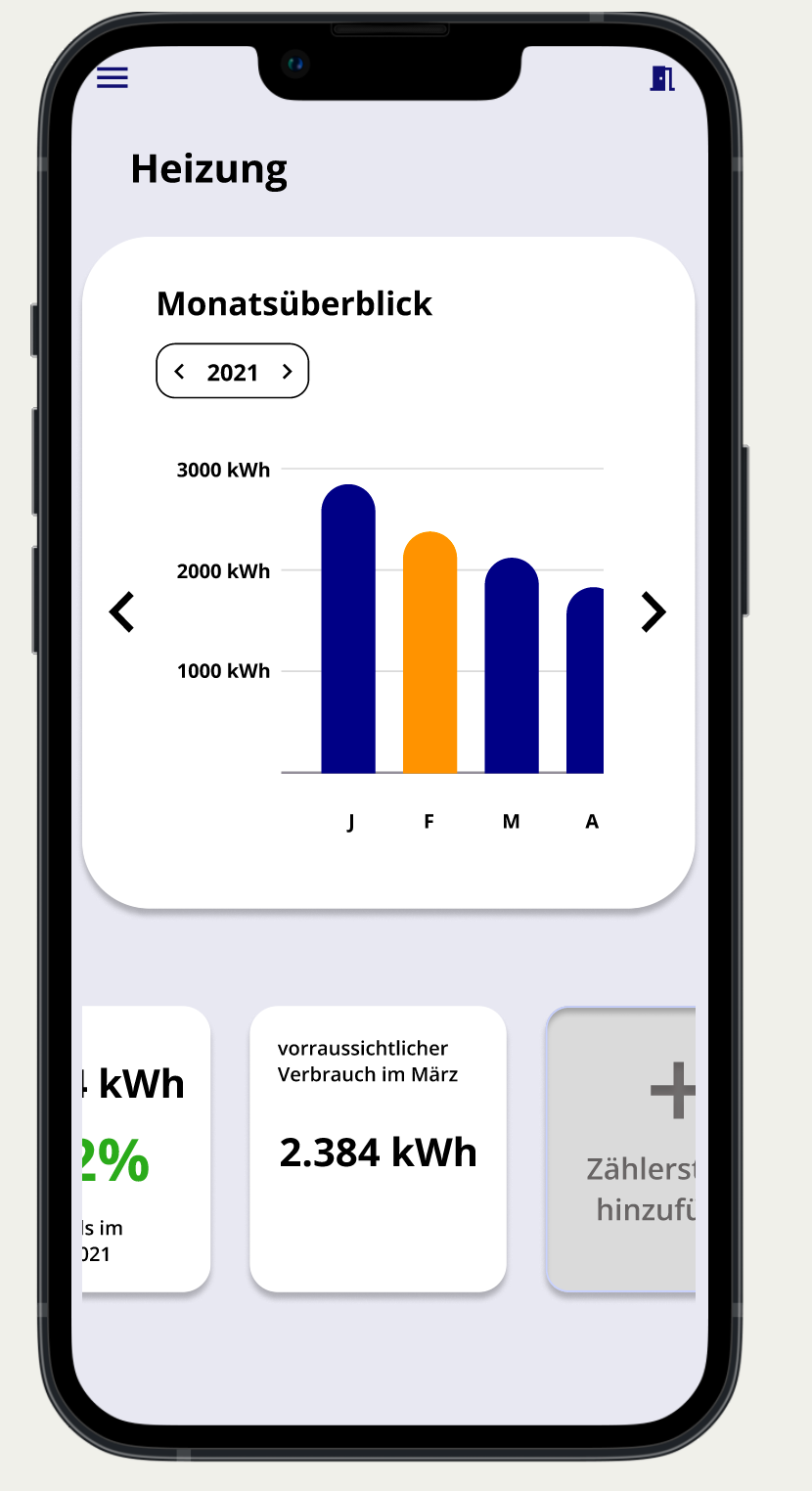Select the March bar in the chart
Image resolution: width=812 pixels, height=1491 pixels.
[x=512, y=665]
